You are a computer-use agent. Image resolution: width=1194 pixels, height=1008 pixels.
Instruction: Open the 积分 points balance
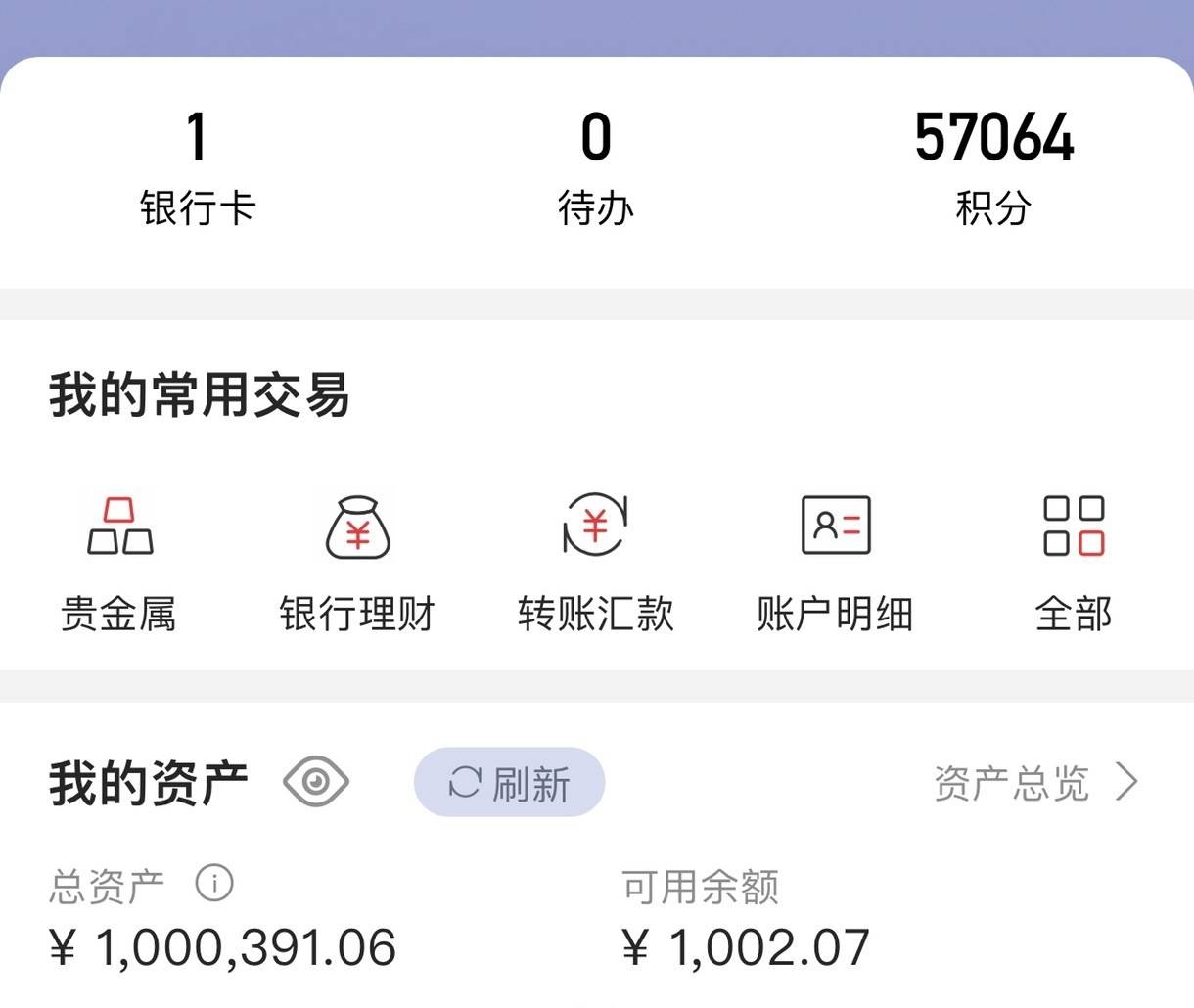point(993,168)
